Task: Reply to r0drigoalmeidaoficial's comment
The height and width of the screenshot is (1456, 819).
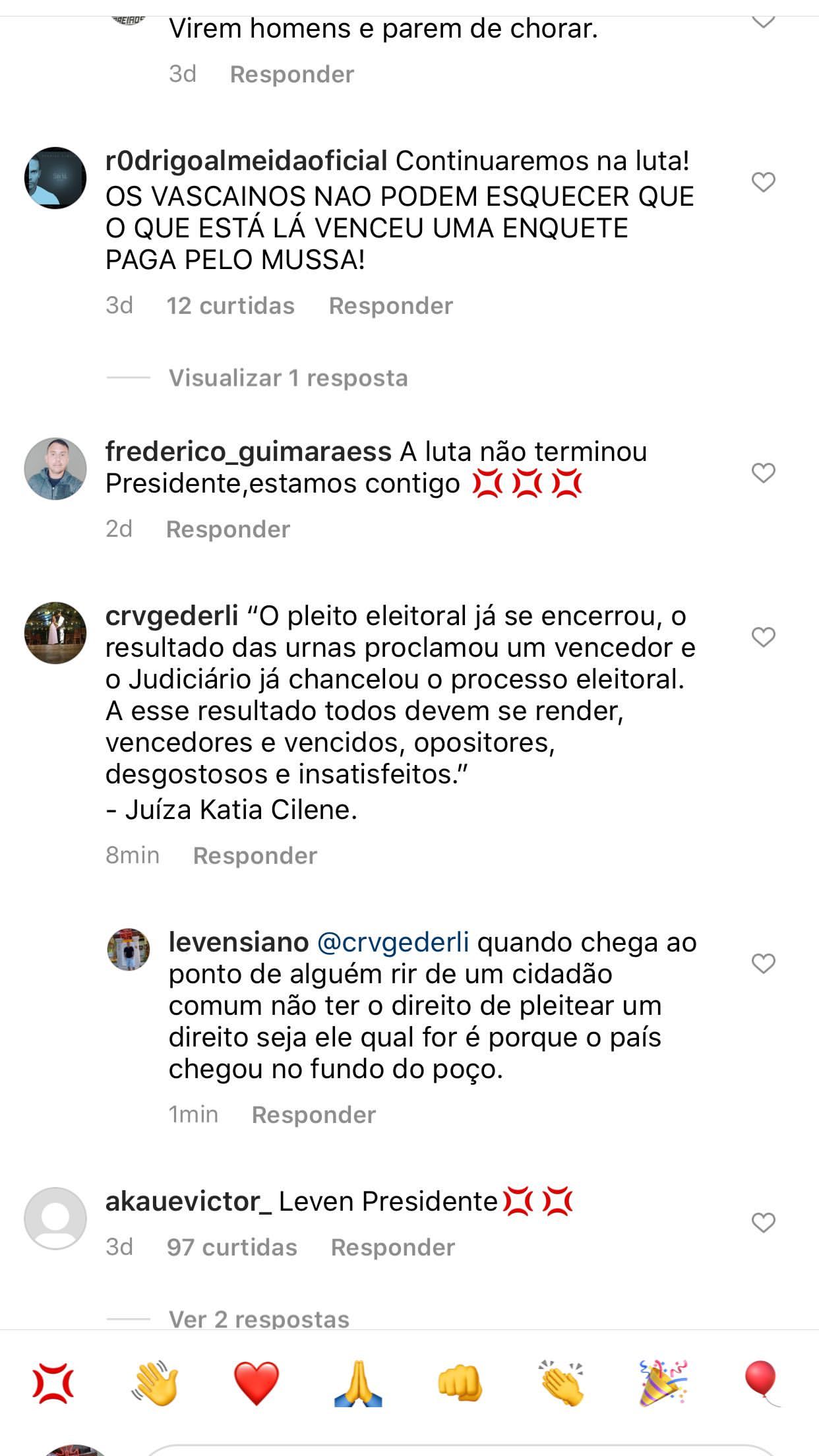Action: 390,306
